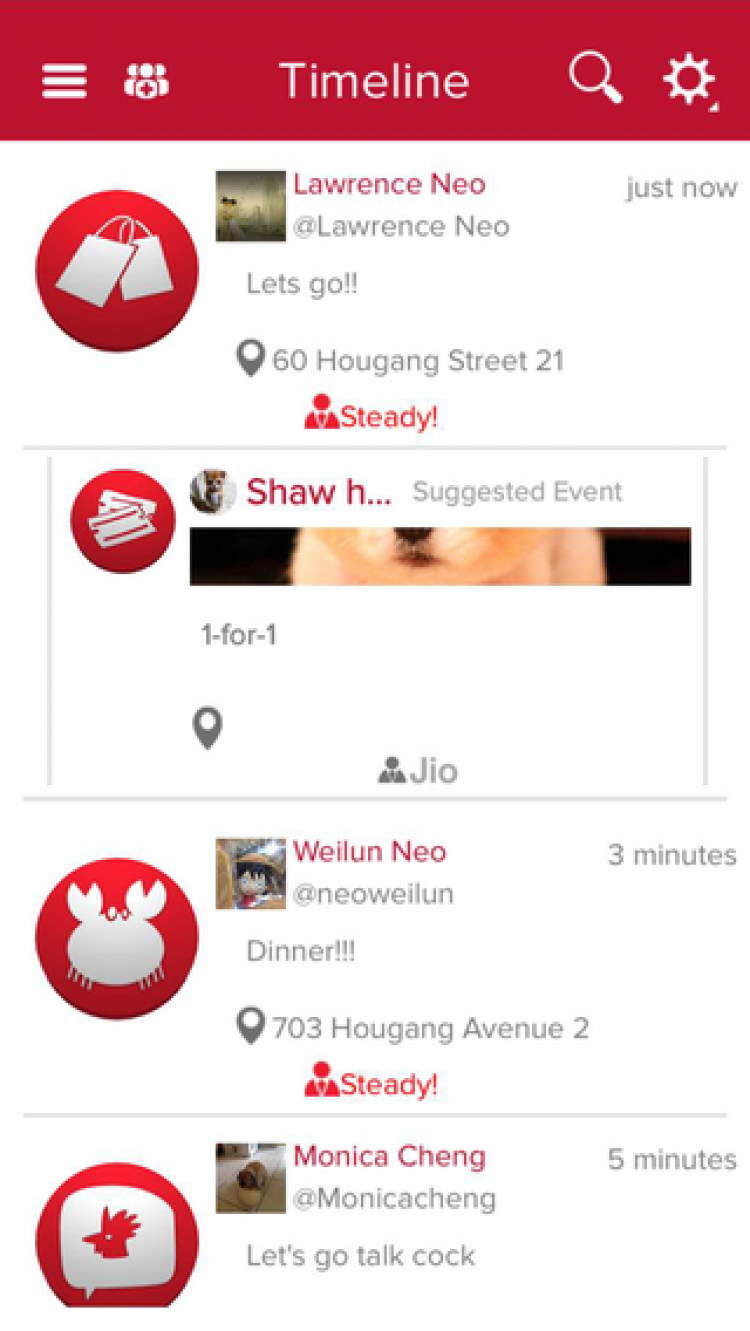Open the hamburger drawer menu
Viewport: 750px width, 1331px height.
pos(64,81)
